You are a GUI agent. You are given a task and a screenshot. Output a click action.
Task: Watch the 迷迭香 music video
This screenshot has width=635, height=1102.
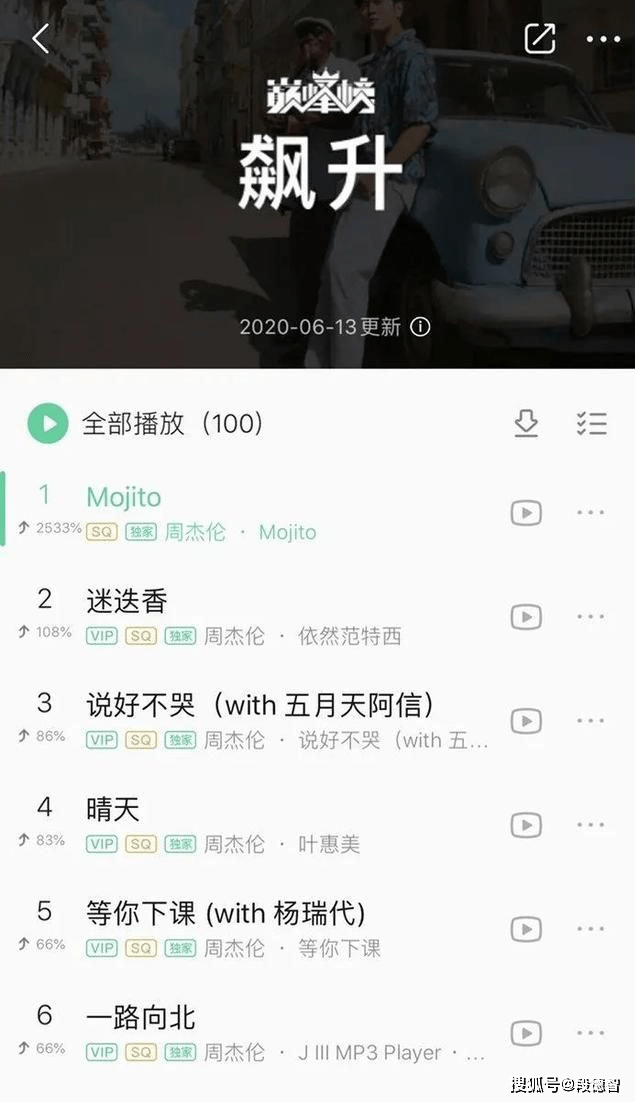pyautogui.click(x=526, y=617)
